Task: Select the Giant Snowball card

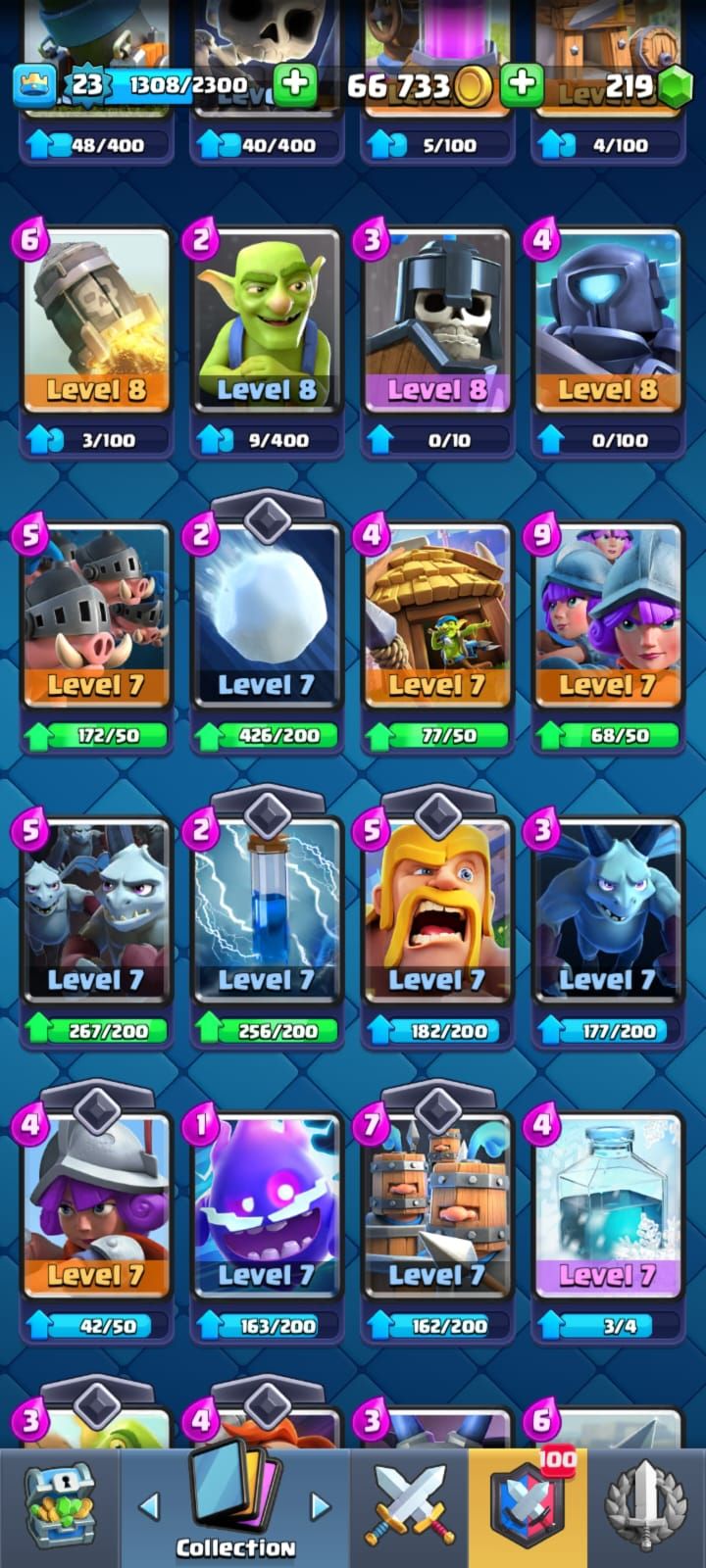Action: 267,616
